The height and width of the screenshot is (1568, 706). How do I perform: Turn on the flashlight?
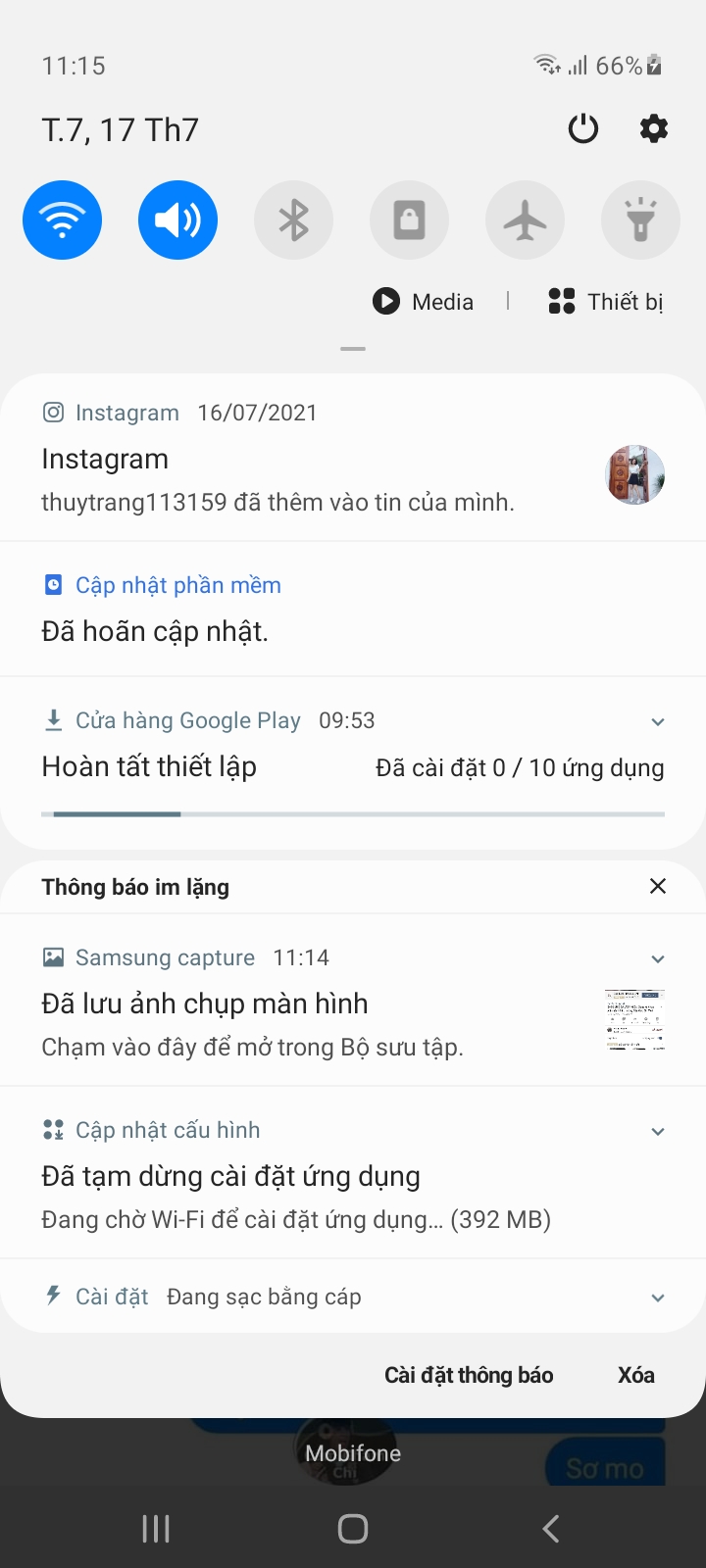640,220
